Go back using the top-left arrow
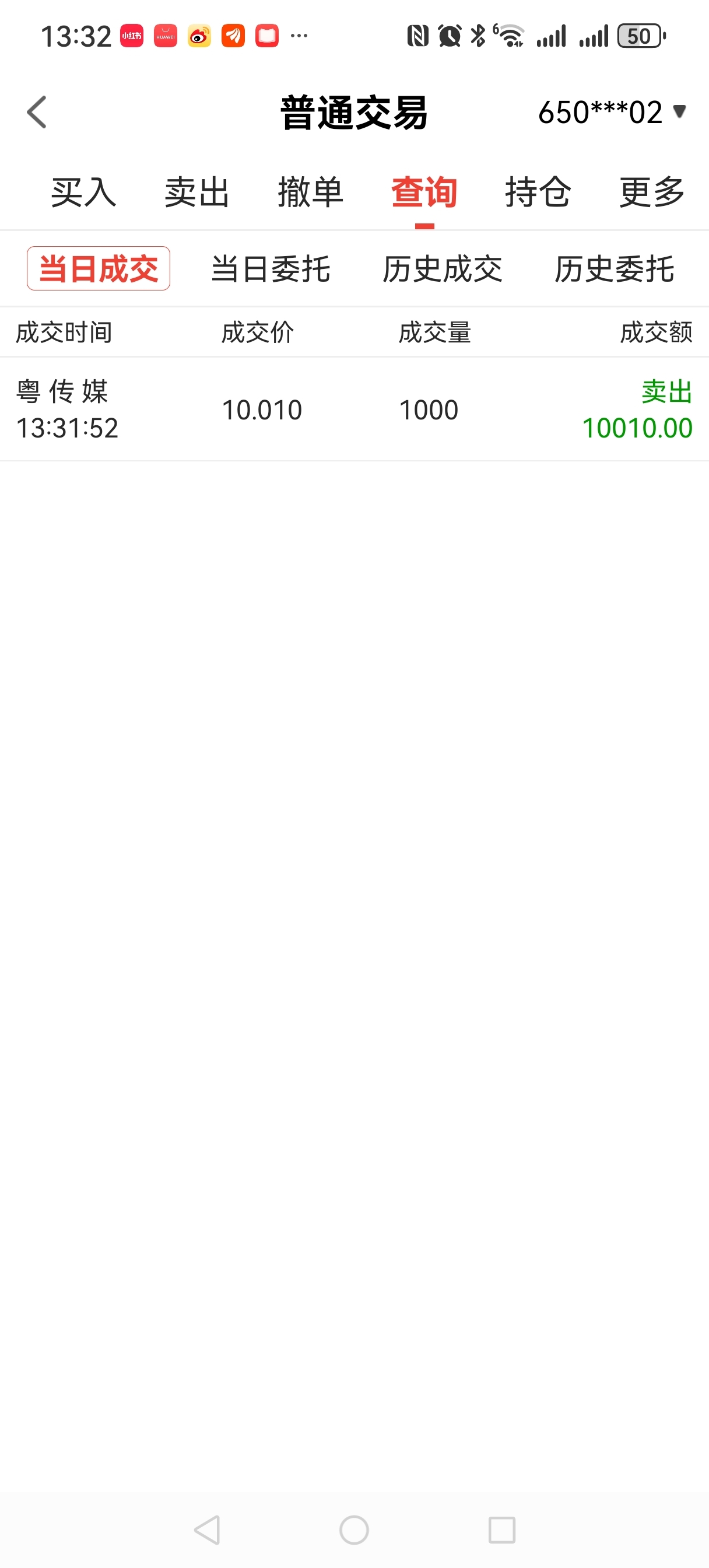The width and height of the screenshot is (709, 1568). click(x=37, y=113)
